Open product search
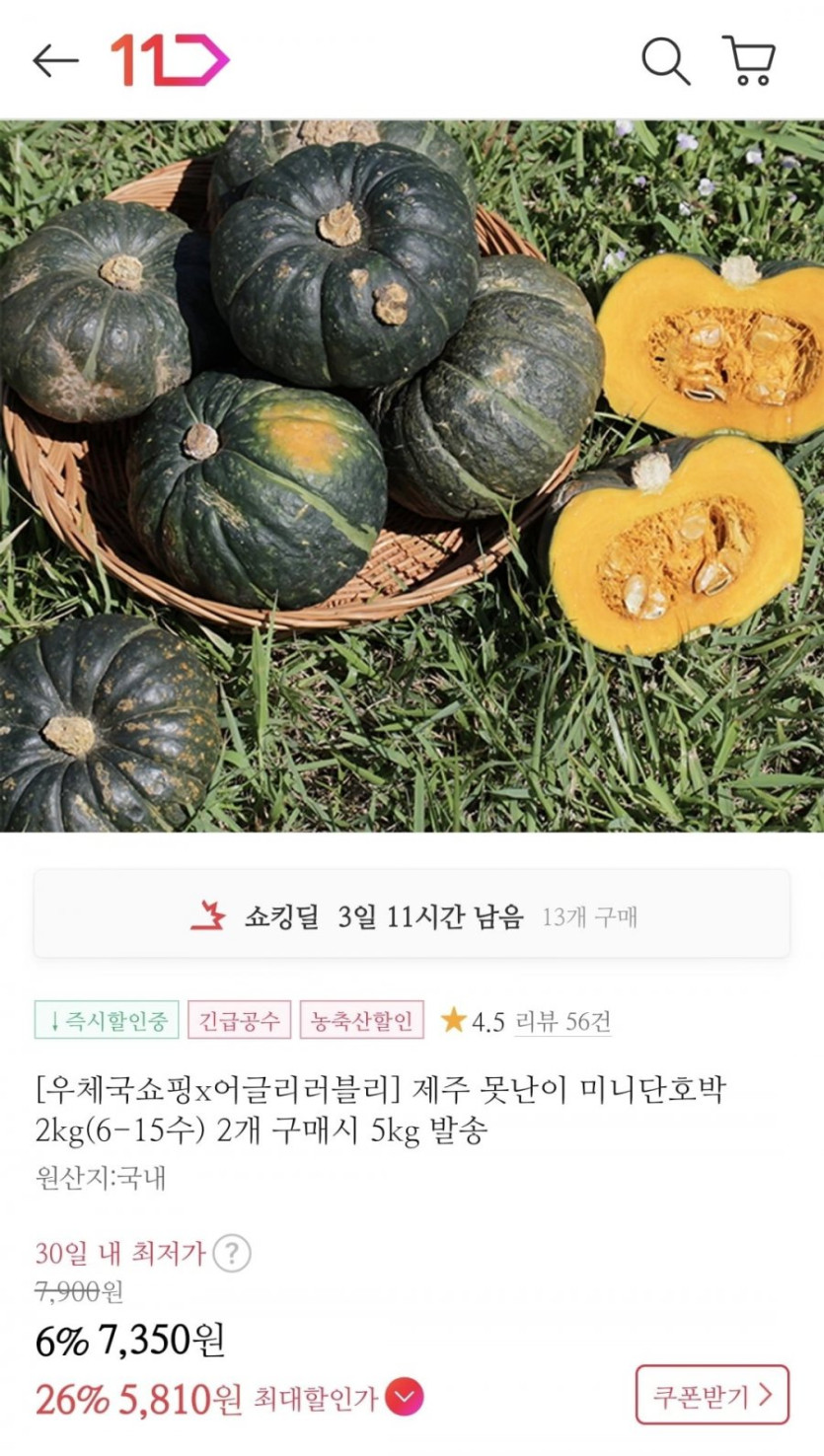The height and width of the screenshot is (1456, 824). tap(665, 61)
